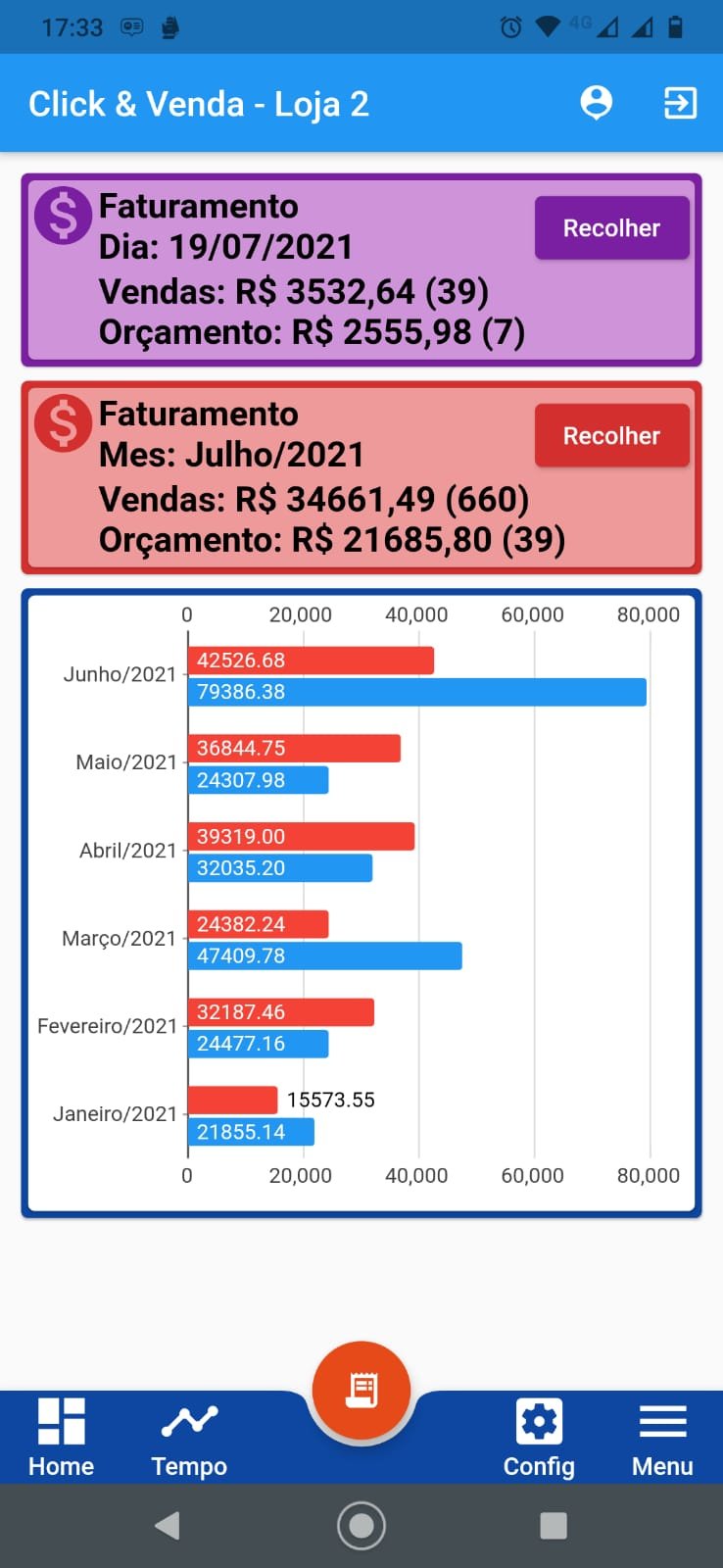Tap Recolher on the Julho/2021 Faturamento card

(611, 436)
